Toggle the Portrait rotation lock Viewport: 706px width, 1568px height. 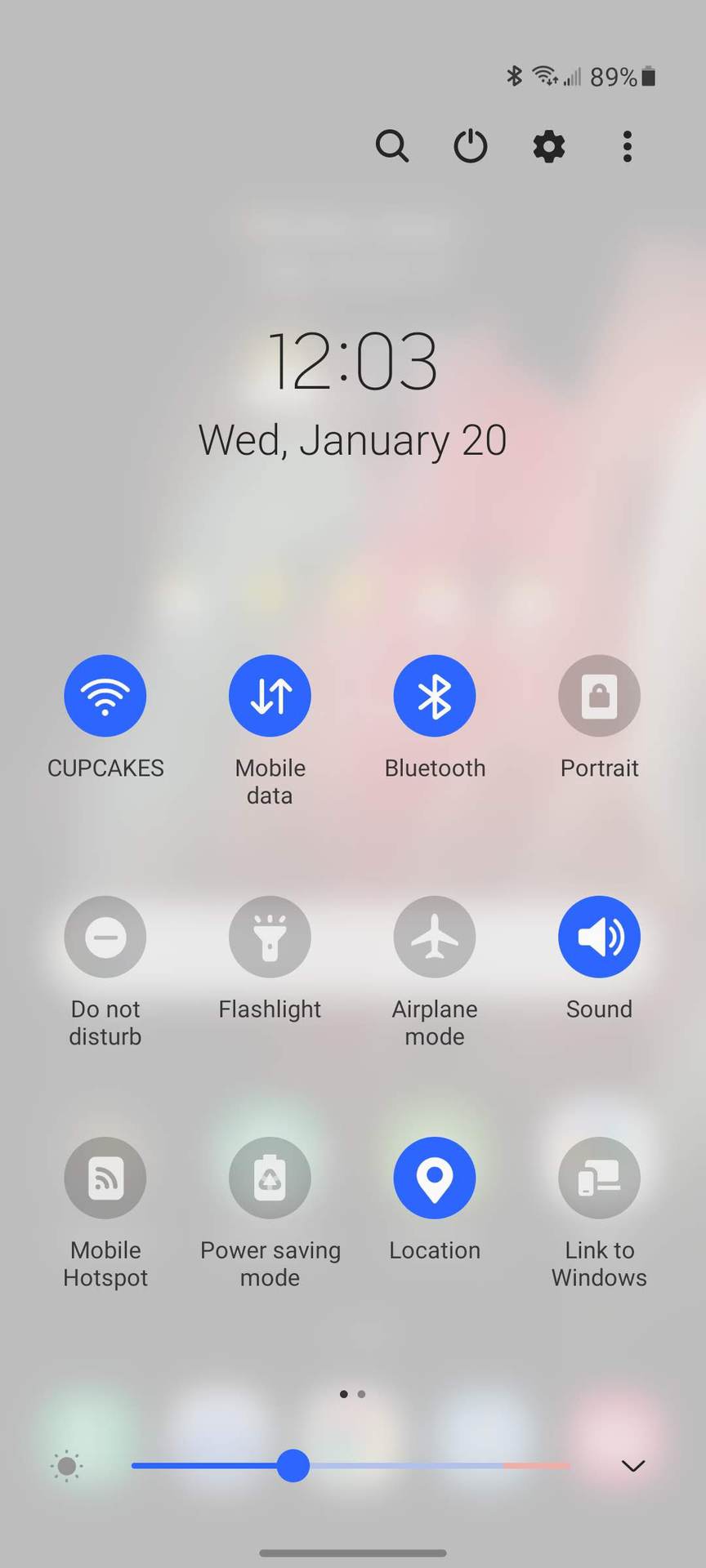tap(599, 696)
